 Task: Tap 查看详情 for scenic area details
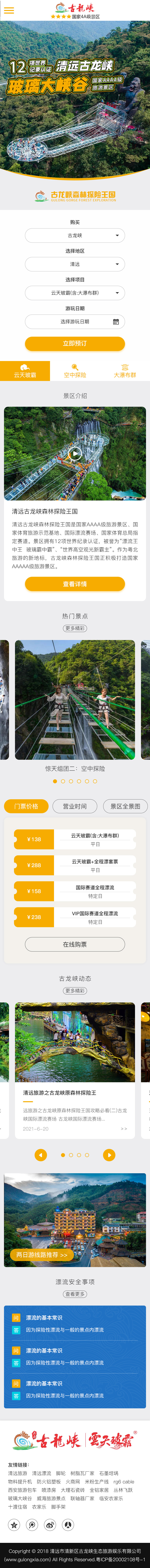pos(75,584)
